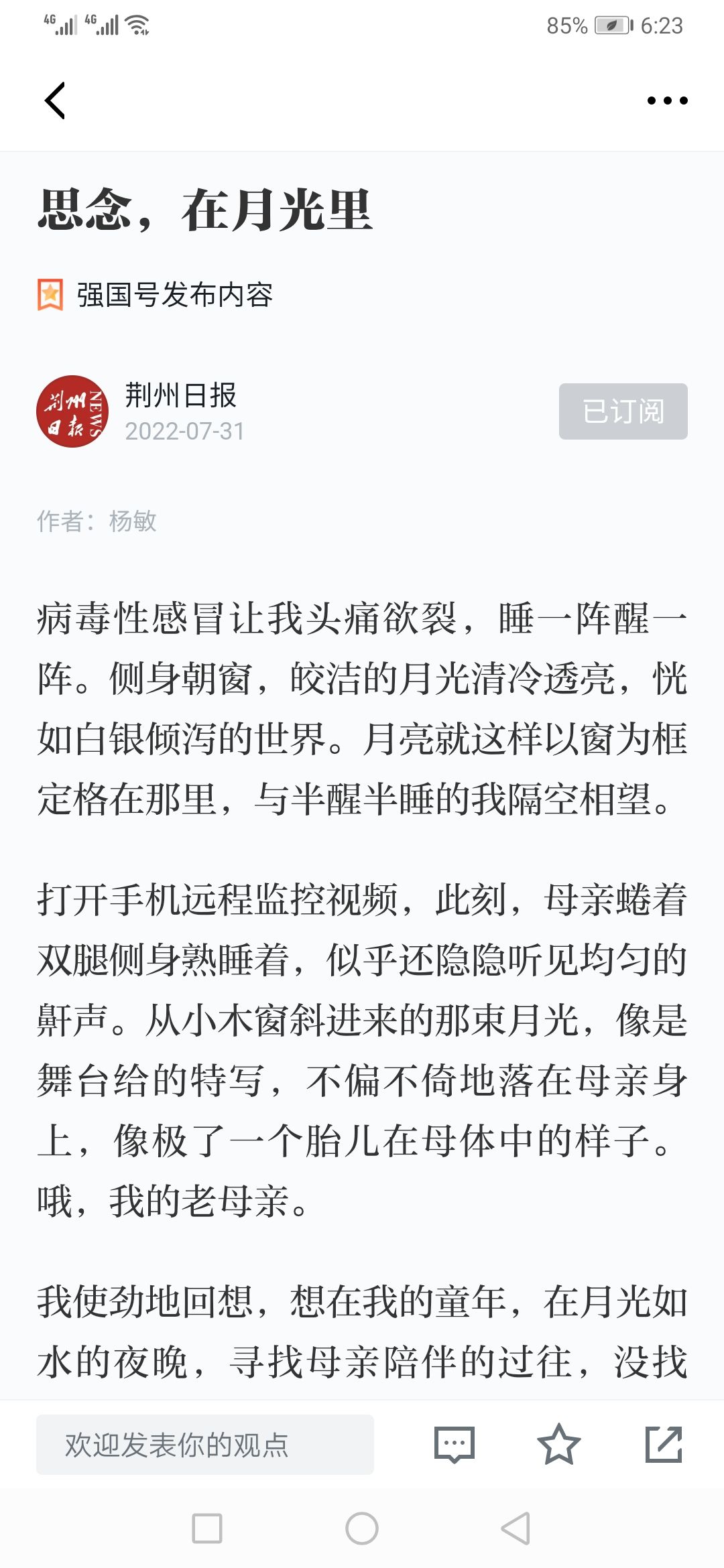Open the three-dot overflow menu
724x1568 pixels.
click(x=667, y=101)
